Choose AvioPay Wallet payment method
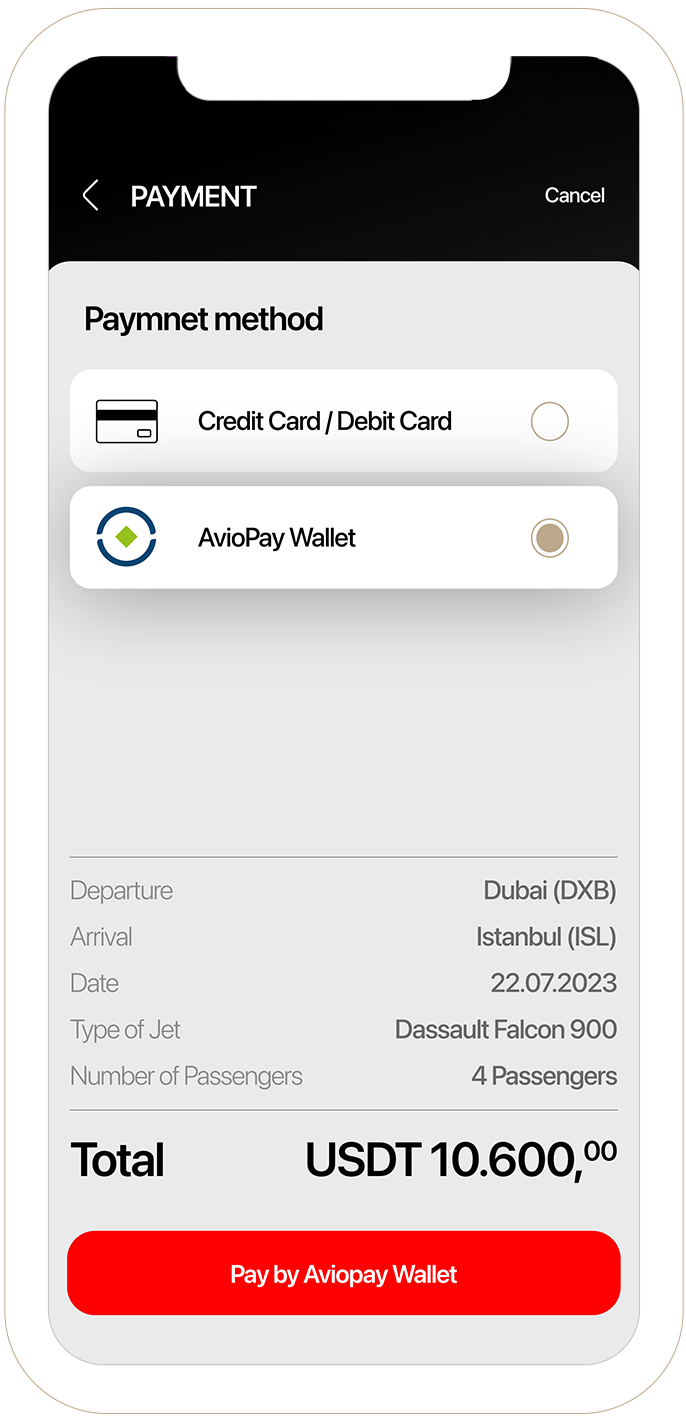This screenshot has width=686, height=1420. (548, 539)
